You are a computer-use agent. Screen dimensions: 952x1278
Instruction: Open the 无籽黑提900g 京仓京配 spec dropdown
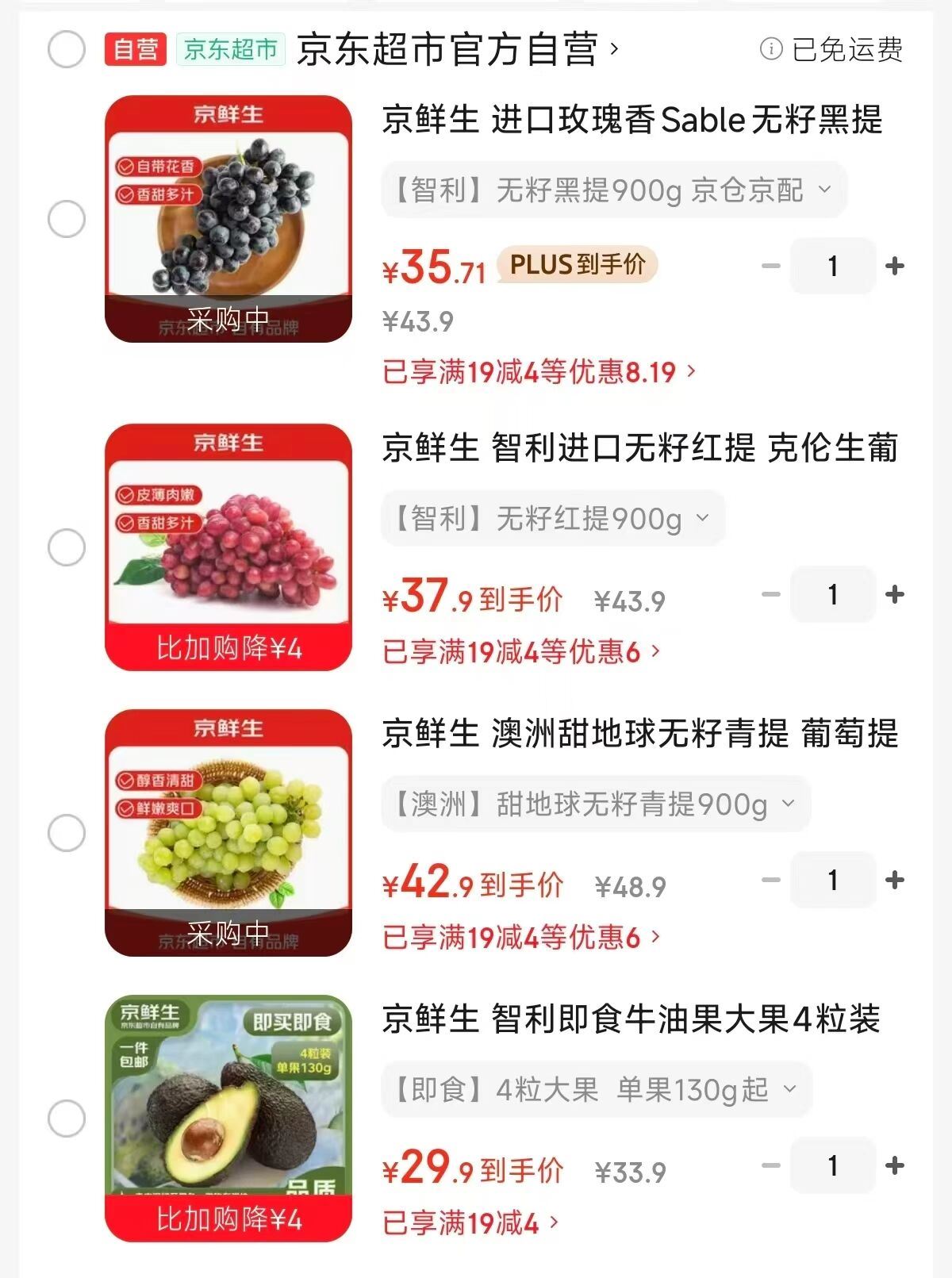click(613, 190)
